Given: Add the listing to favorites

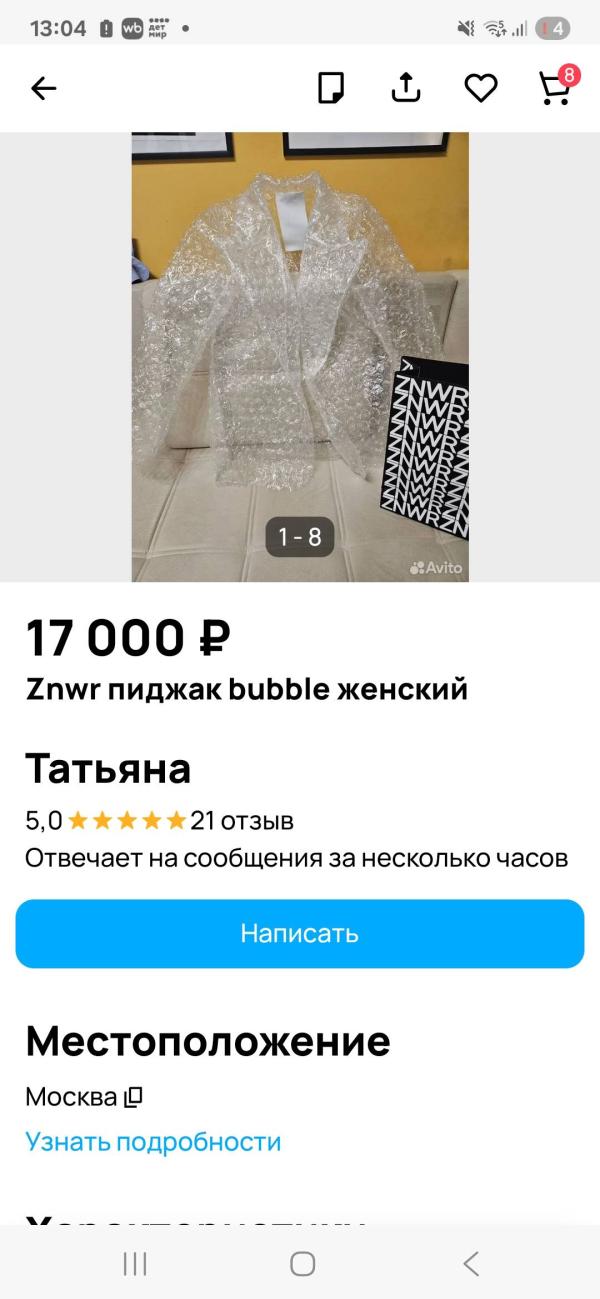Looking at the screenshot, I should (481, 88).
